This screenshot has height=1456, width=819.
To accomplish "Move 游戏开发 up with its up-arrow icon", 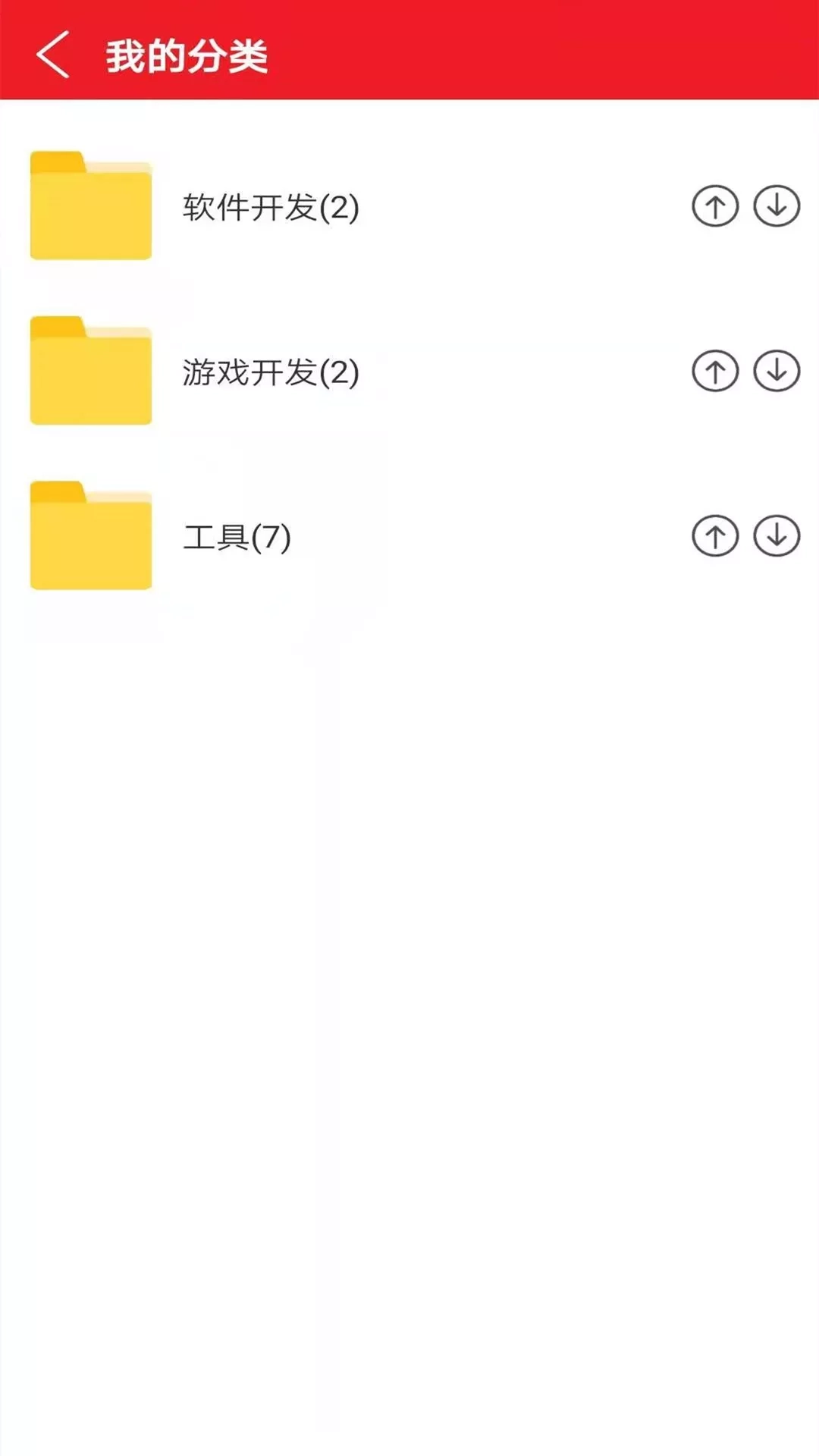I will pos(716,370).
